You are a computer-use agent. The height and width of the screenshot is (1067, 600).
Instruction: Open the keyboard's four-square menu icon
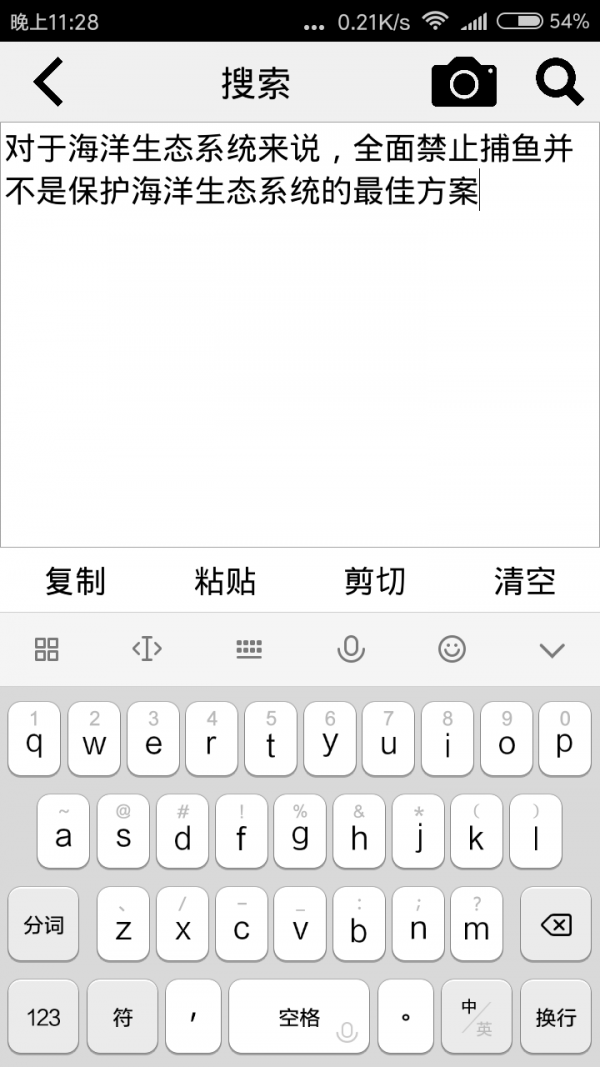click(x=47, y=649)
